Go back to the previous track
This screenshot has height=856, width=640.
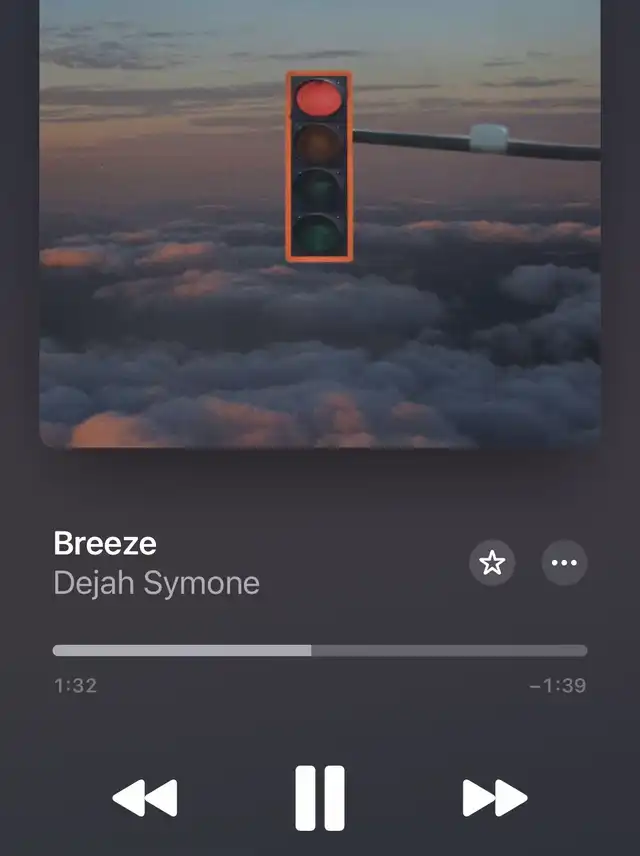[145, 798]
